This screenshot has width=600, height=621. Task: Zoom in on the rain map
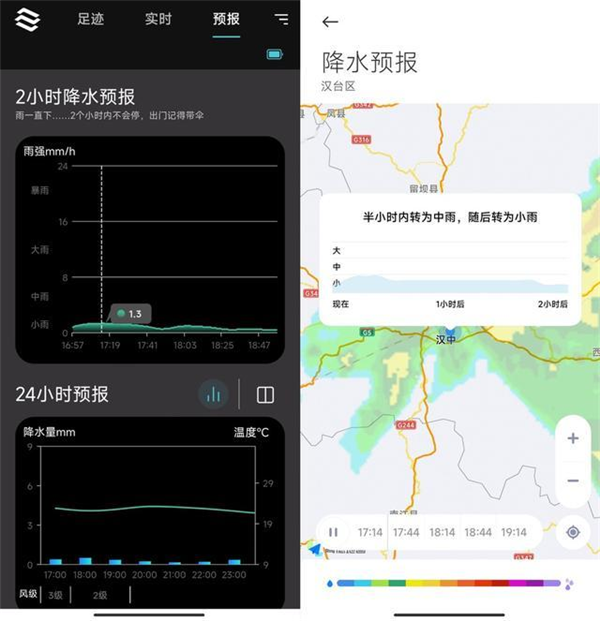tap(573, 439)
